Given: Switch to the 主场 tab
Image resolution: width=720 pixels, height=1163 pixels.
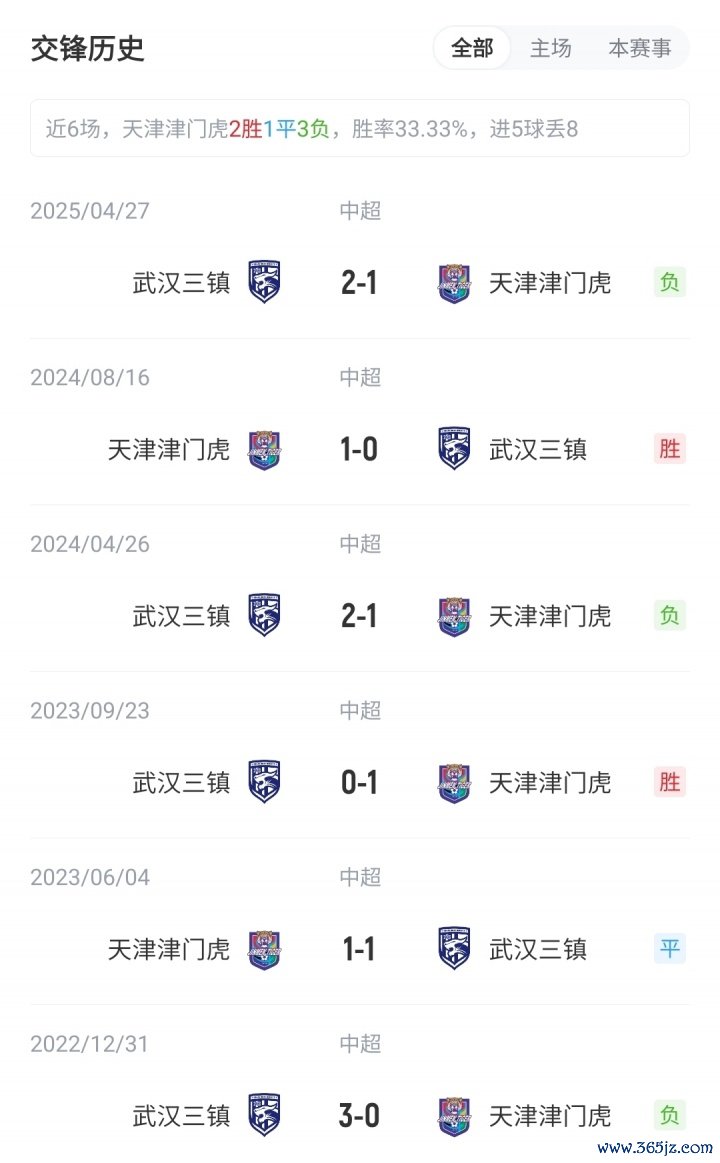Looking at the screenshot, I should [550, 48].
